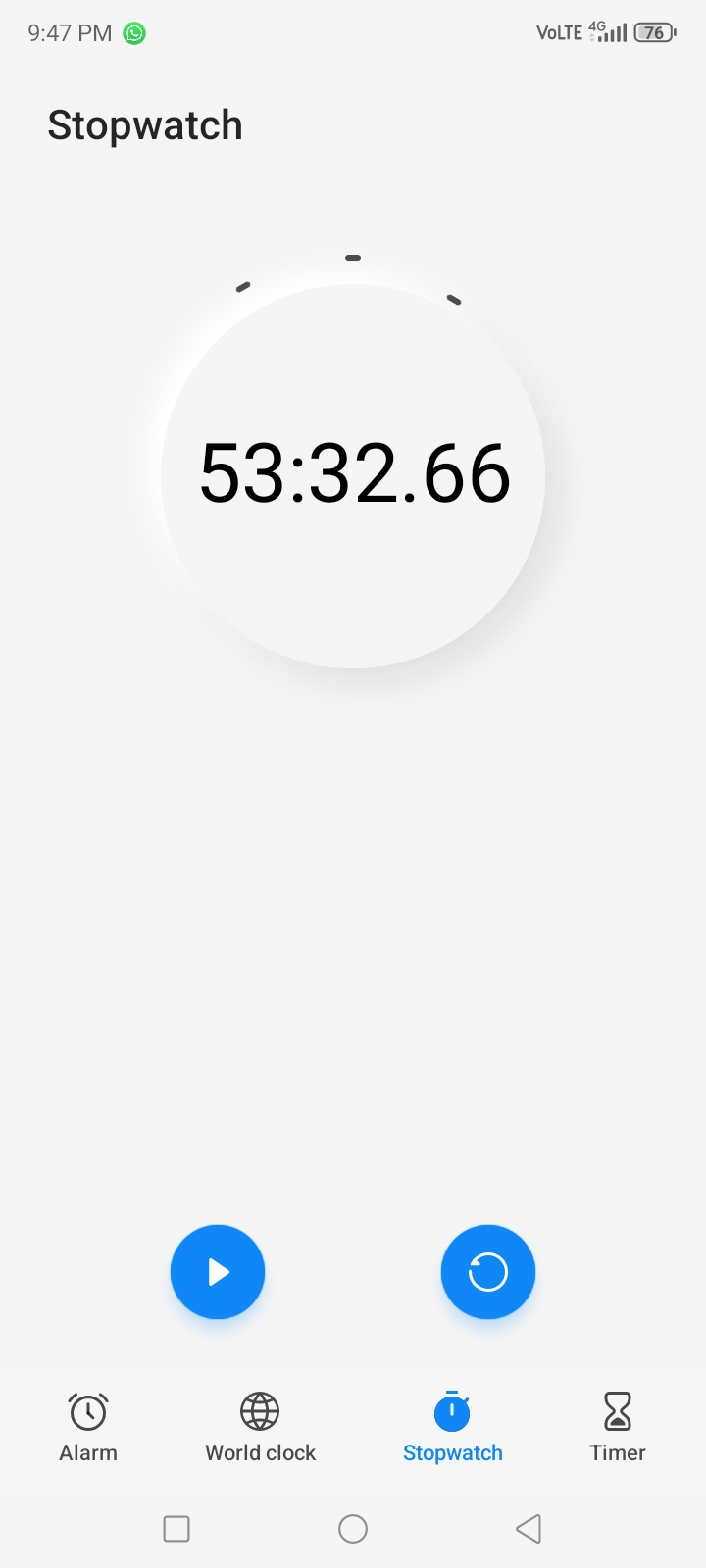Go to the home screen
The height and width of the screenshot is (1568, 706).
pos(353,1528)
